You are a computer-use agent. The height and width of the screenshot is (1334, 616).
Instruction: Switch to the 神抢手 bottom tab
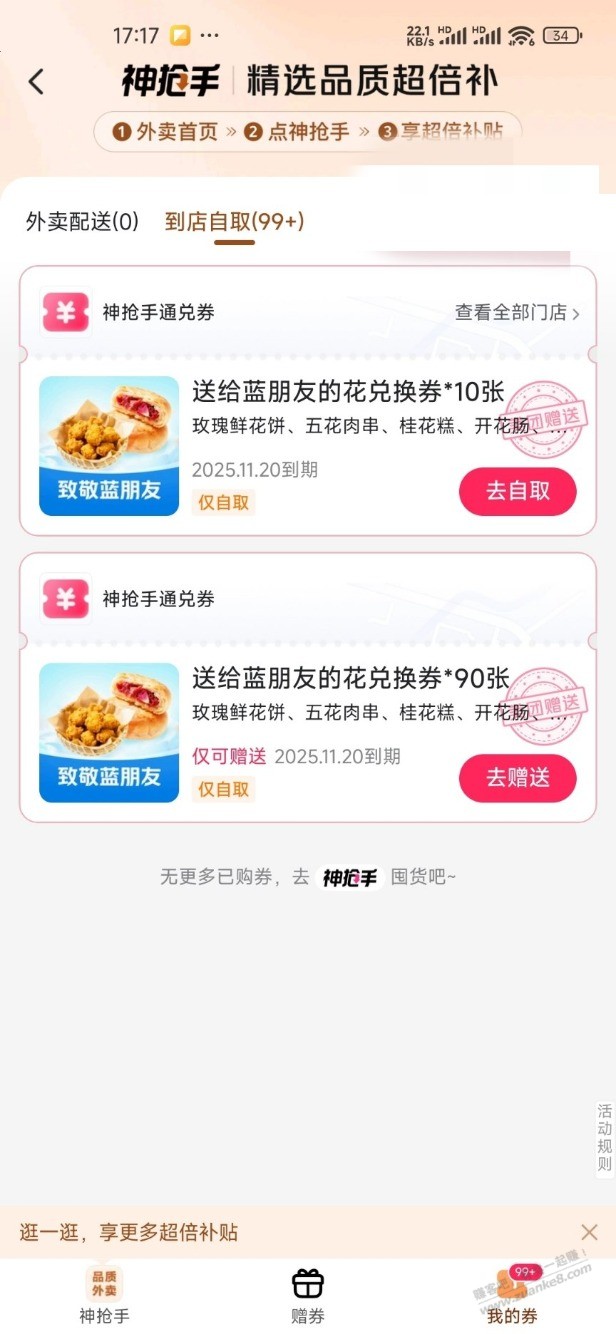tap(105, 1296)
